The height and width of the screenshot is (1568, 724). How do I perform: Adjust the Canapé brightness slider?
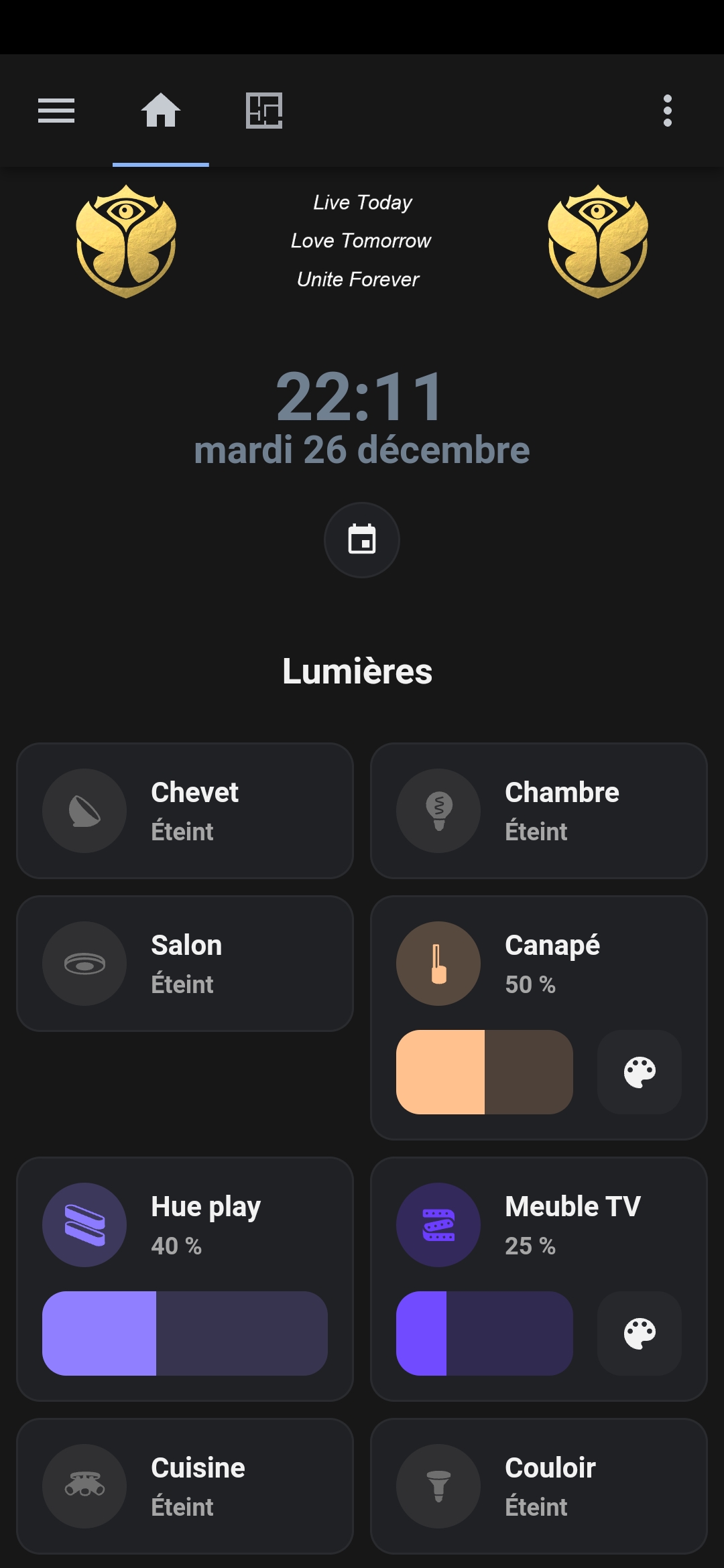(x=484, y=1072)
